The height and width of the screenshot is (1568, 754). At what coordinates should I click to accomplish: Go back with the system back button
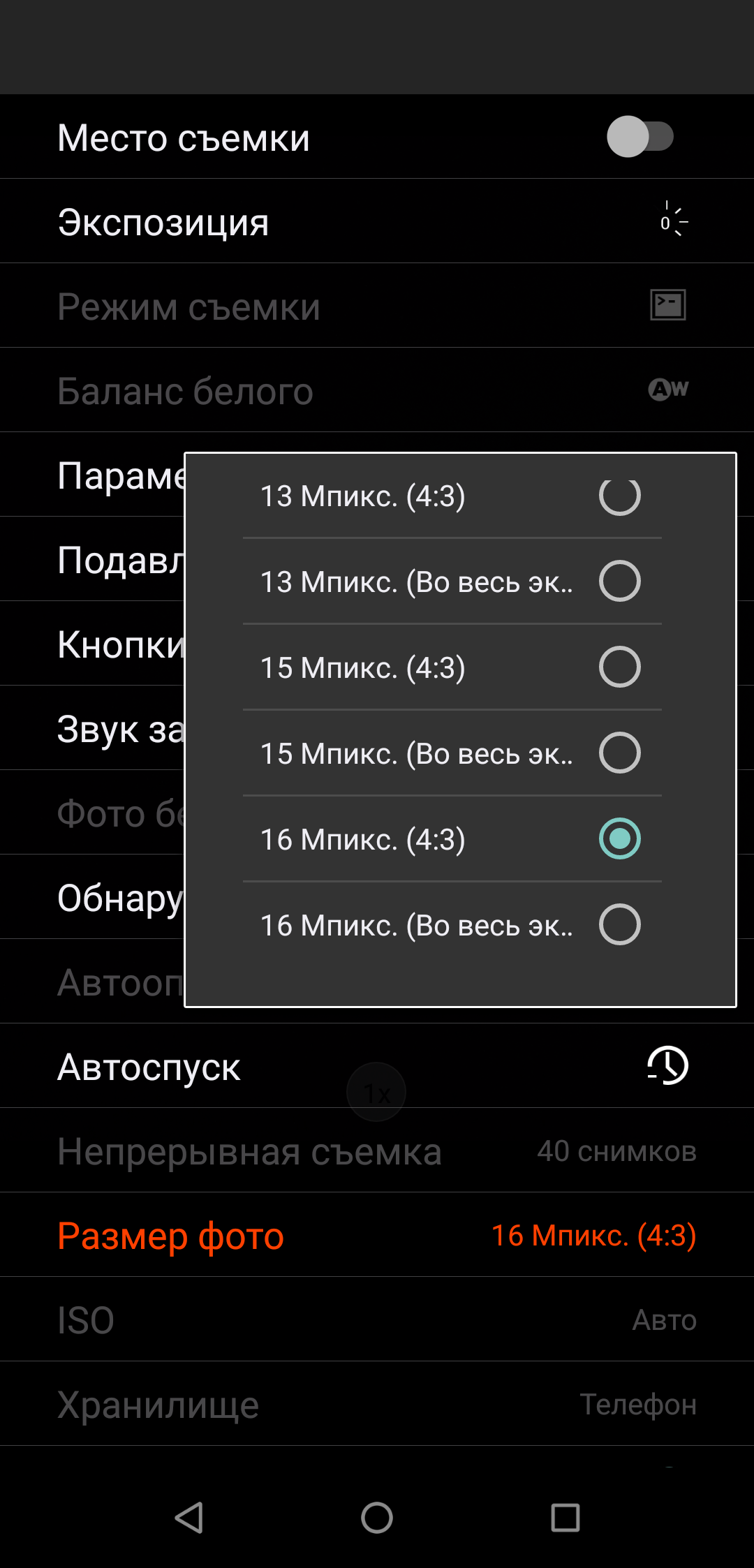coord(188,1518)
